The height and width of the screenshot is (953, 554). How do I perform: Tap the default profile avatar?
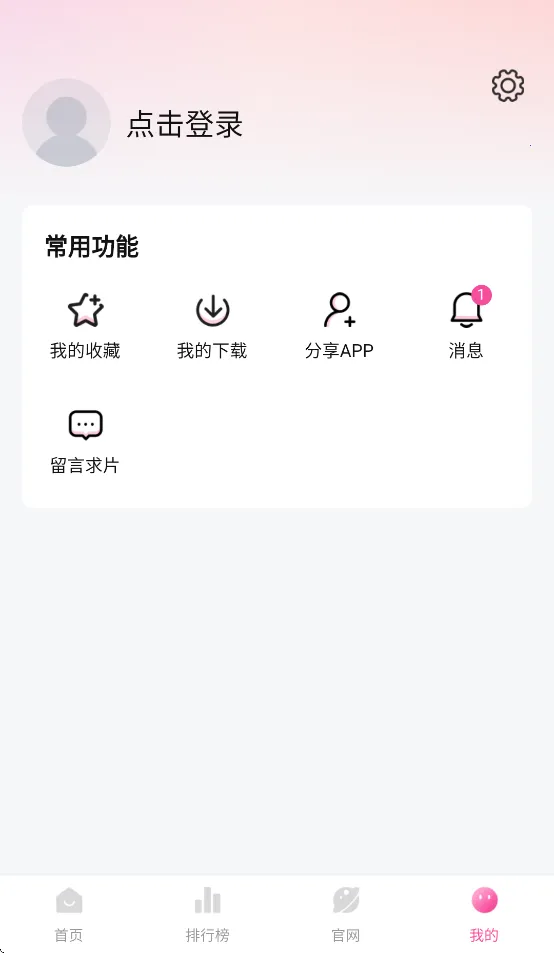(66, 123)
